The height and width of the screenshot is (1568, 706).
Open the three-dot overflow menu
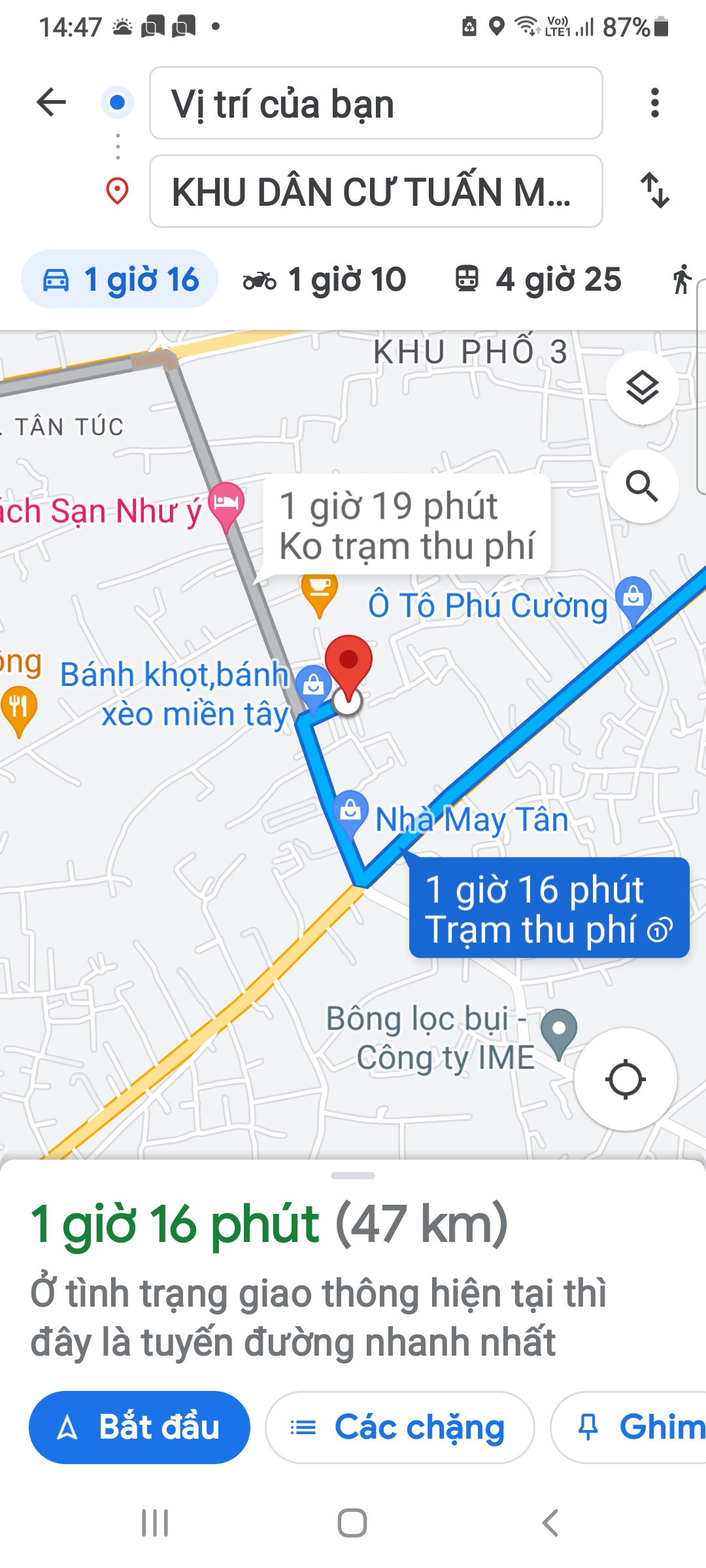[x=654, y=103]
